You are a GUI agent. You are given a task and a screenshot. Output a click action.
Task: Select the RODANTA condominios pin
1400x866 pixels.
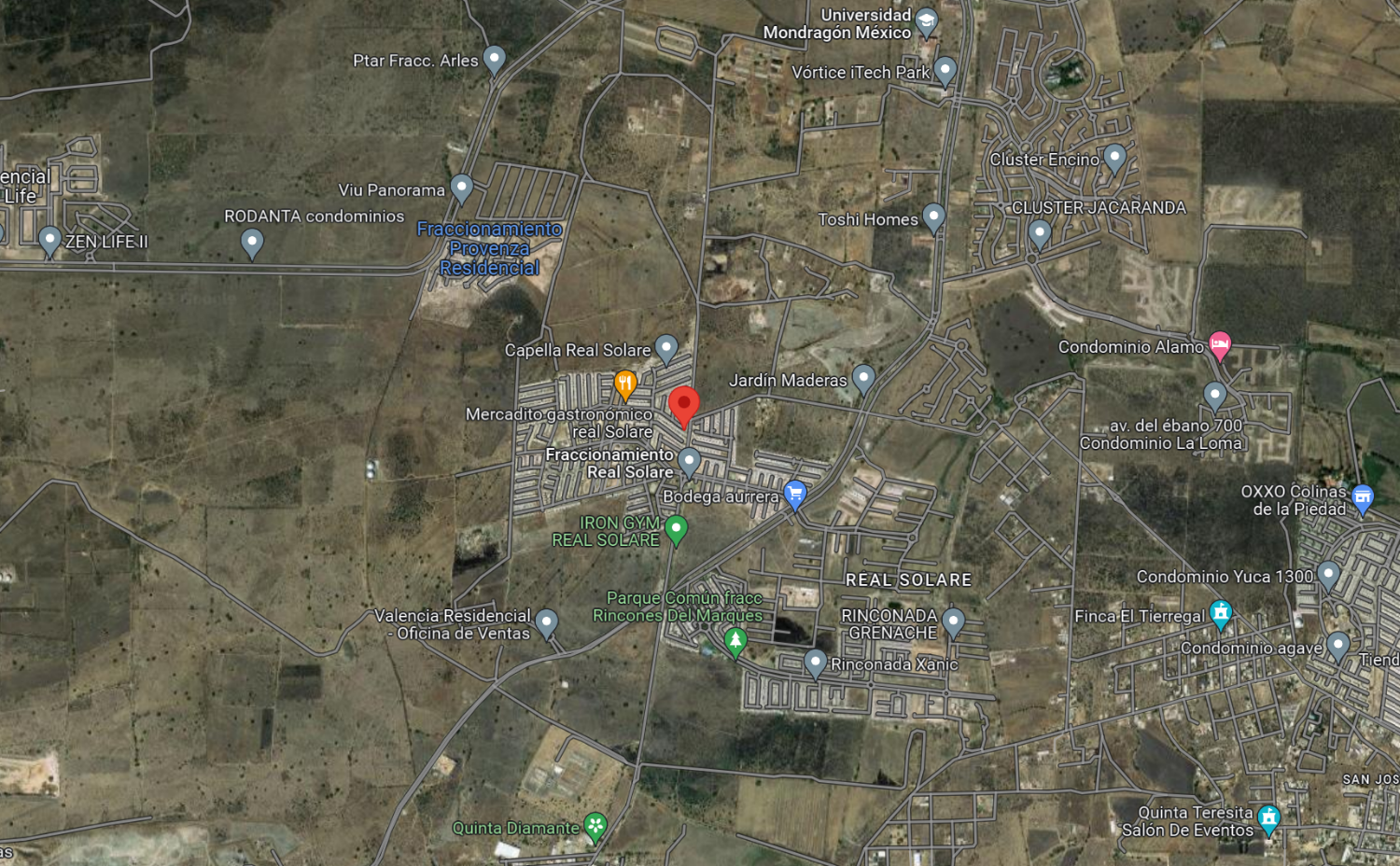coord(252,244)
